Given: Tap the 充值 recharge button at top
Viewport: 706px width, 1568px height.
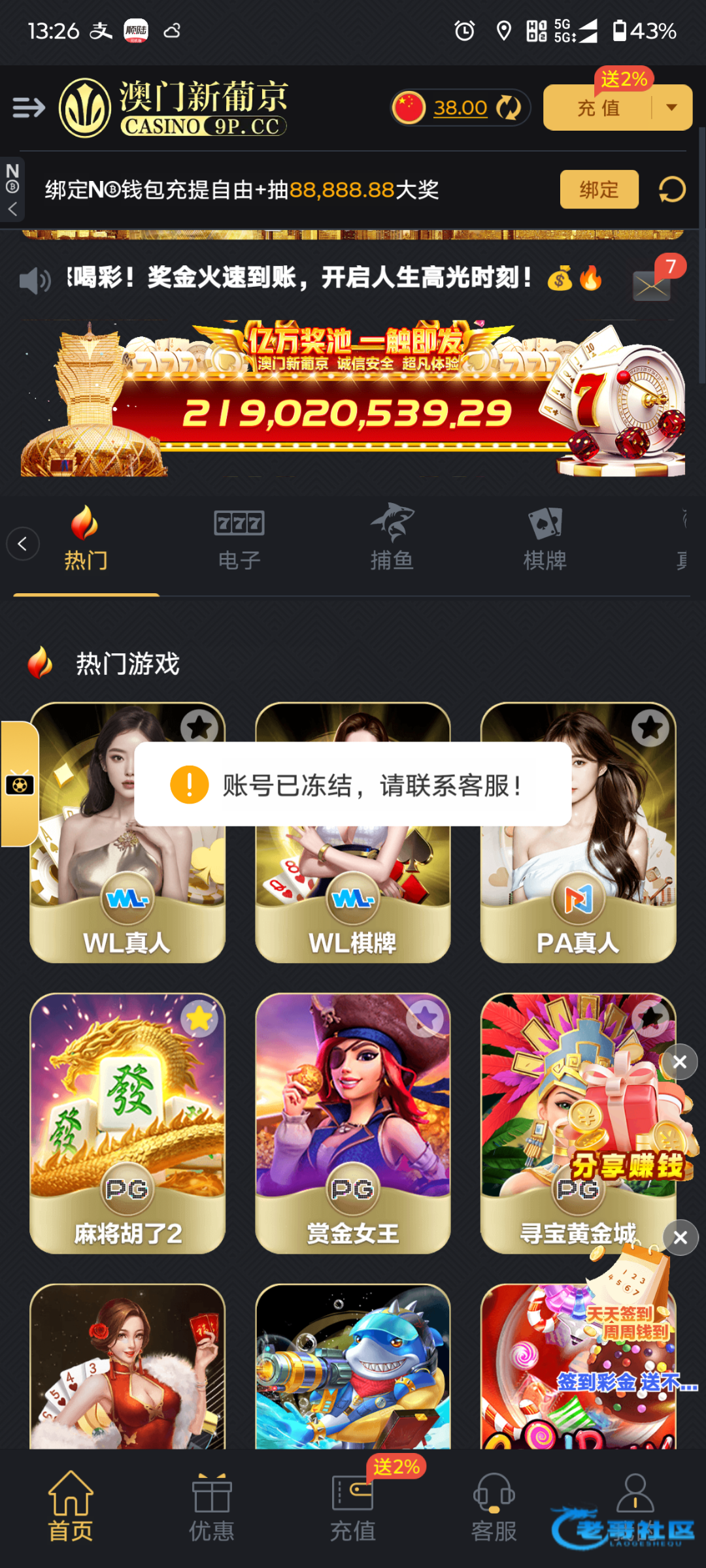Looking at the screenshot, I should pos(598,108).
